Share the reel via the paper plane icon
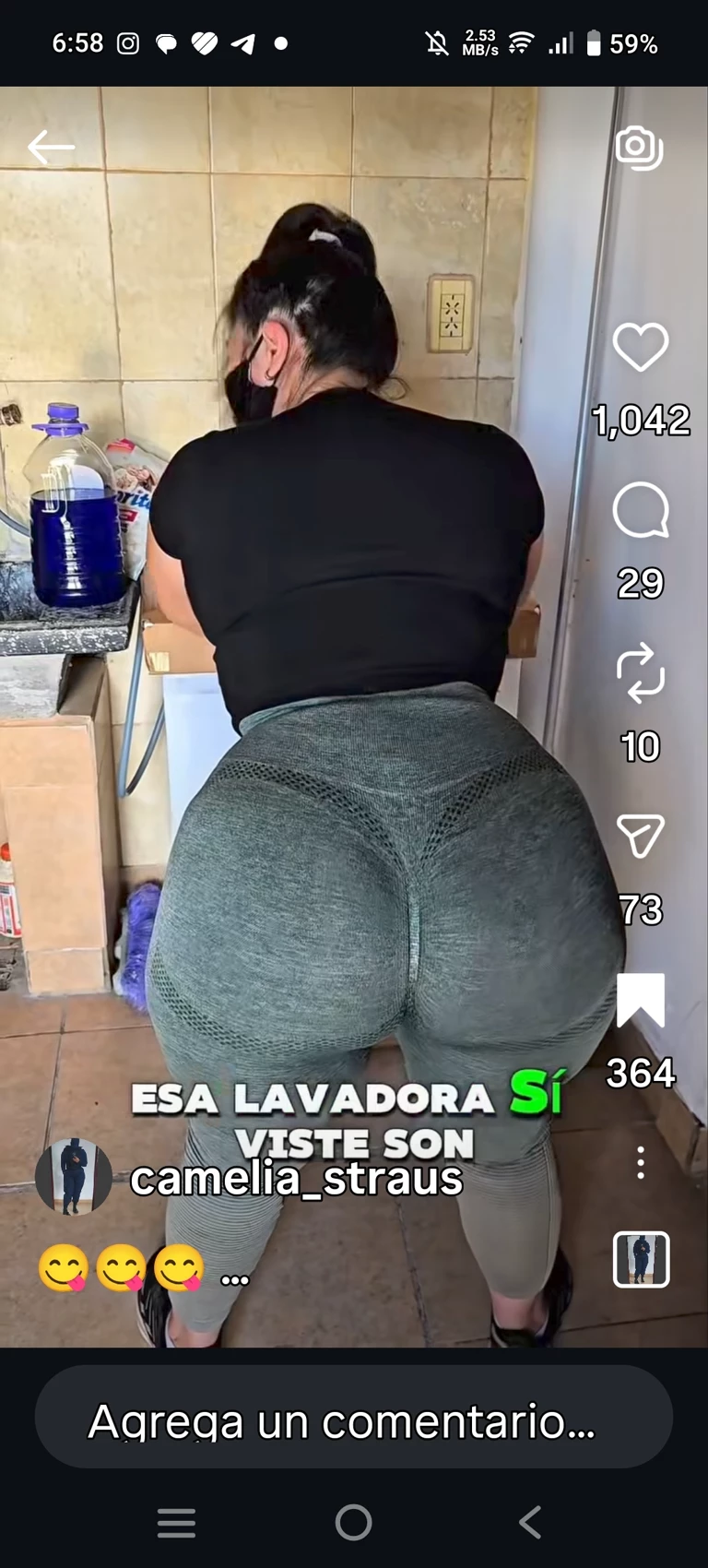Screen dimensions: 708x1568 point(641,836)
